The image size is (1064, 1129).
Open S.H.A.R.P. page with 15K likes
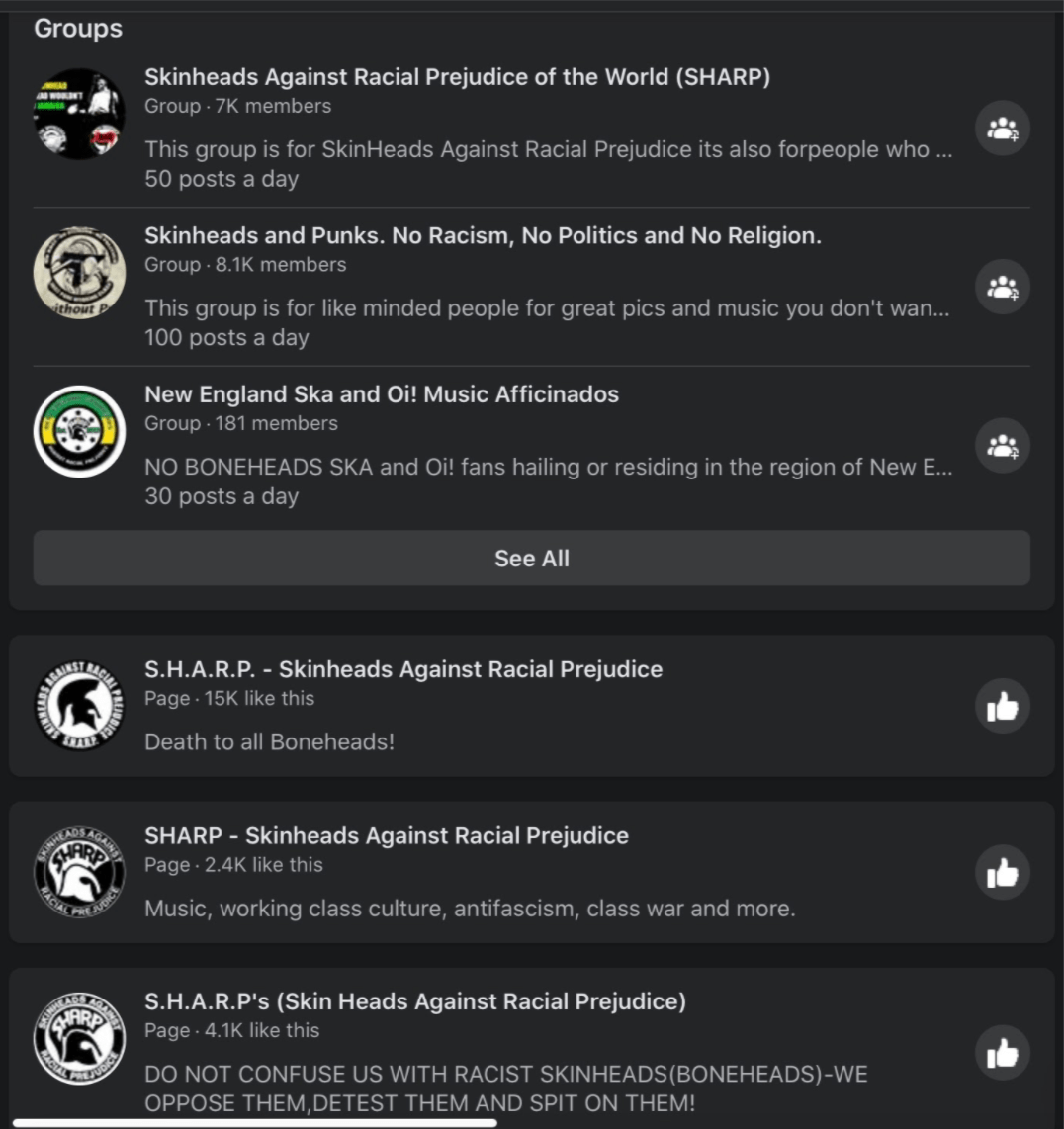[403, 670]
